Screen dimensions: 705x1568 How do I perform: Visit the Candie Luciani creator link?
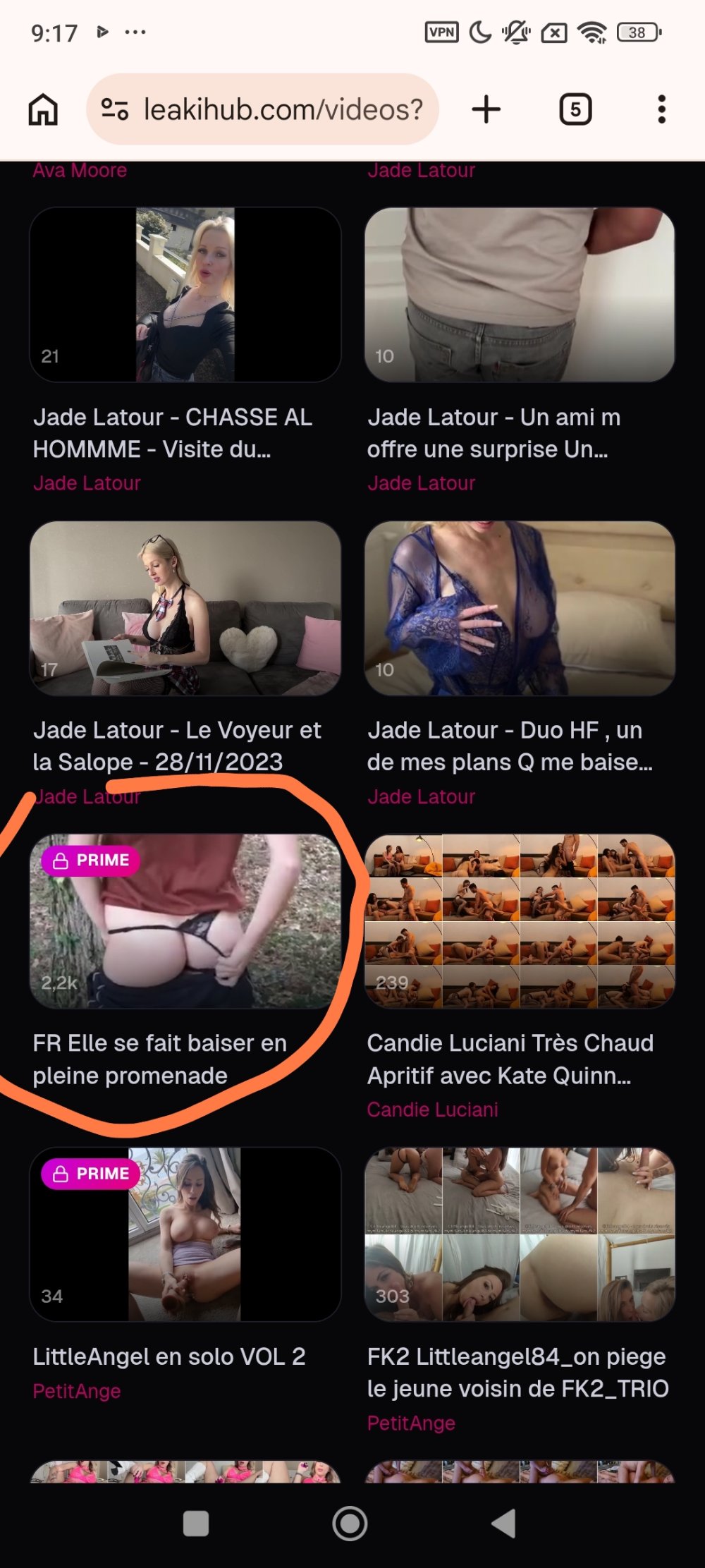tap(432, 1110)
